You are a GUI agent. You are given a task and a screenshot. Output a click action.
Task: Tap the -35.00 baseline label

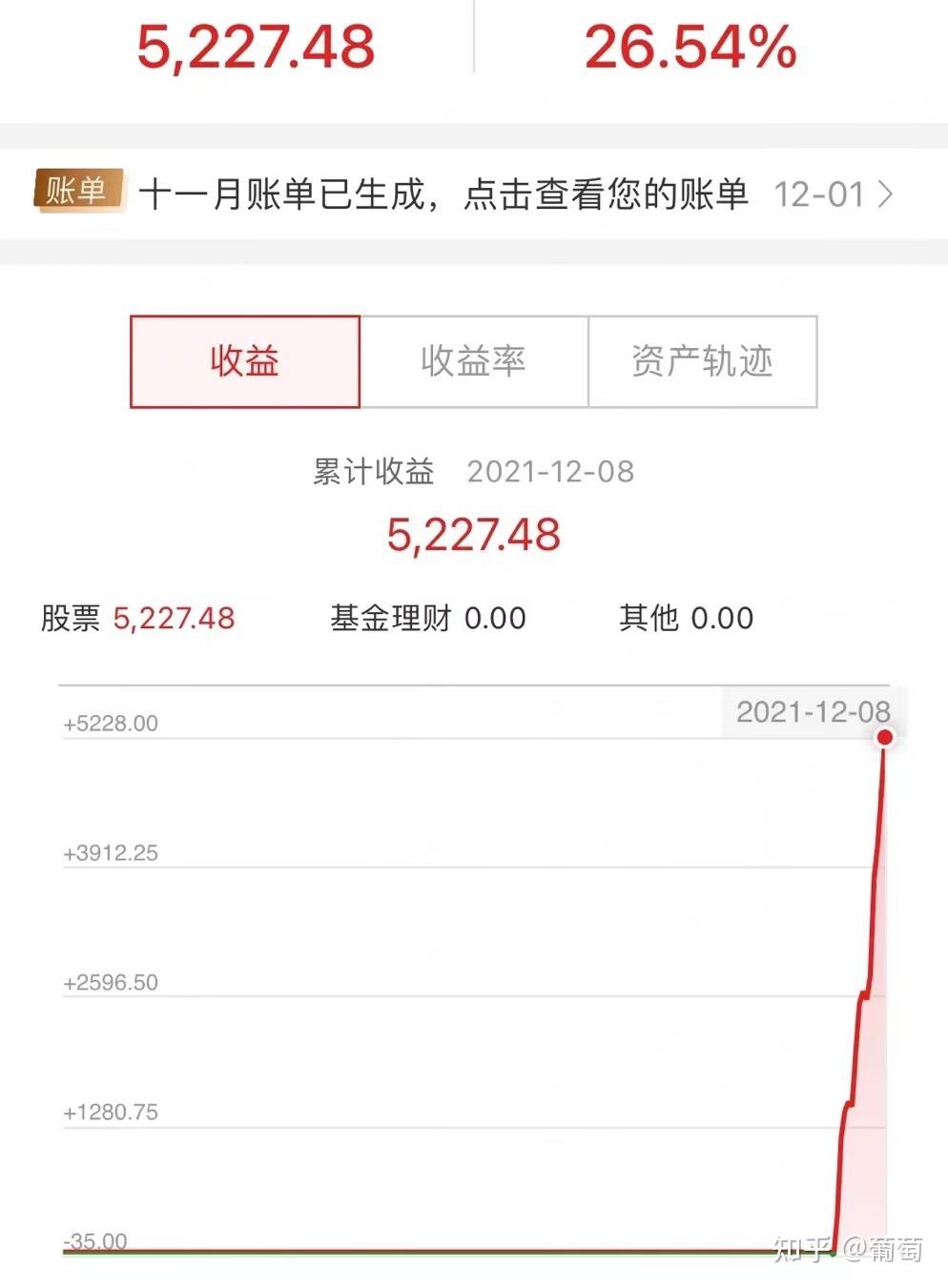tap(96, 1241)
